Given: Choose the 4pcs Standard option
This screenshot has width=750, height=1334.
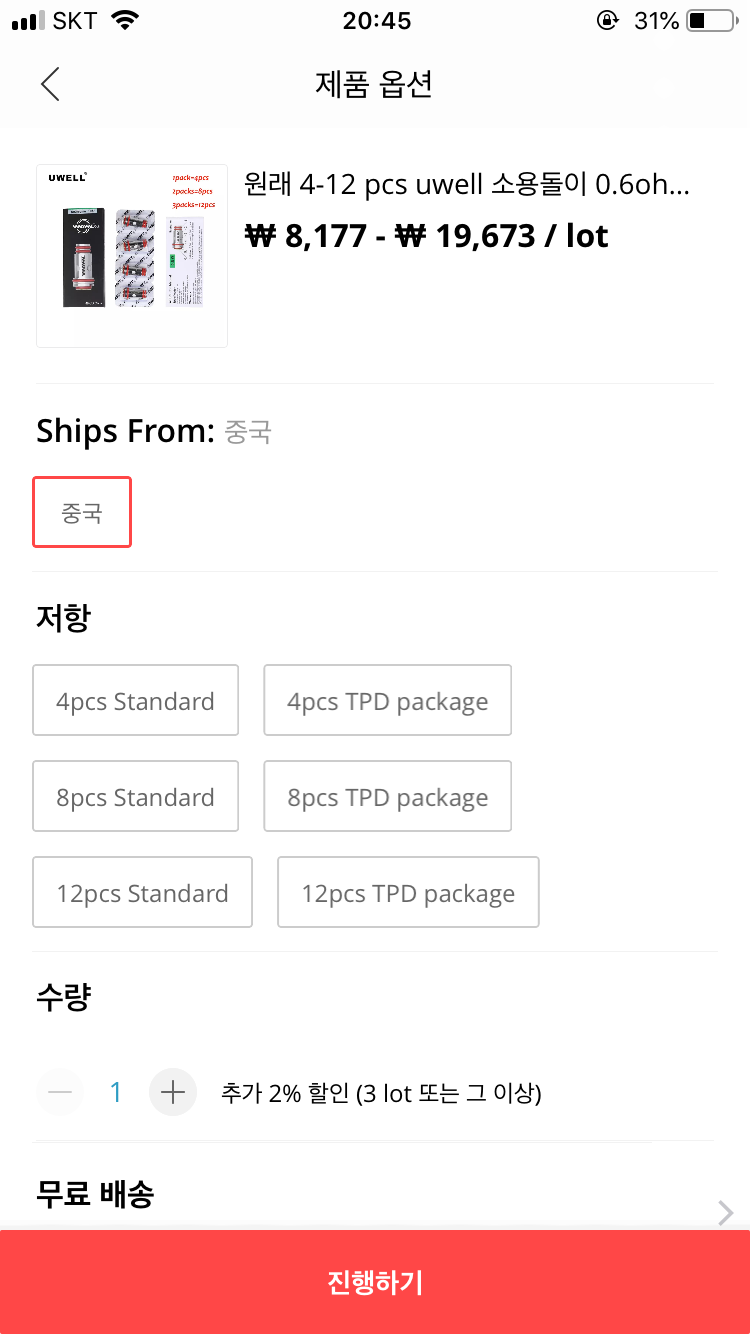Looking at the screenshot, I should click(135, 700).
